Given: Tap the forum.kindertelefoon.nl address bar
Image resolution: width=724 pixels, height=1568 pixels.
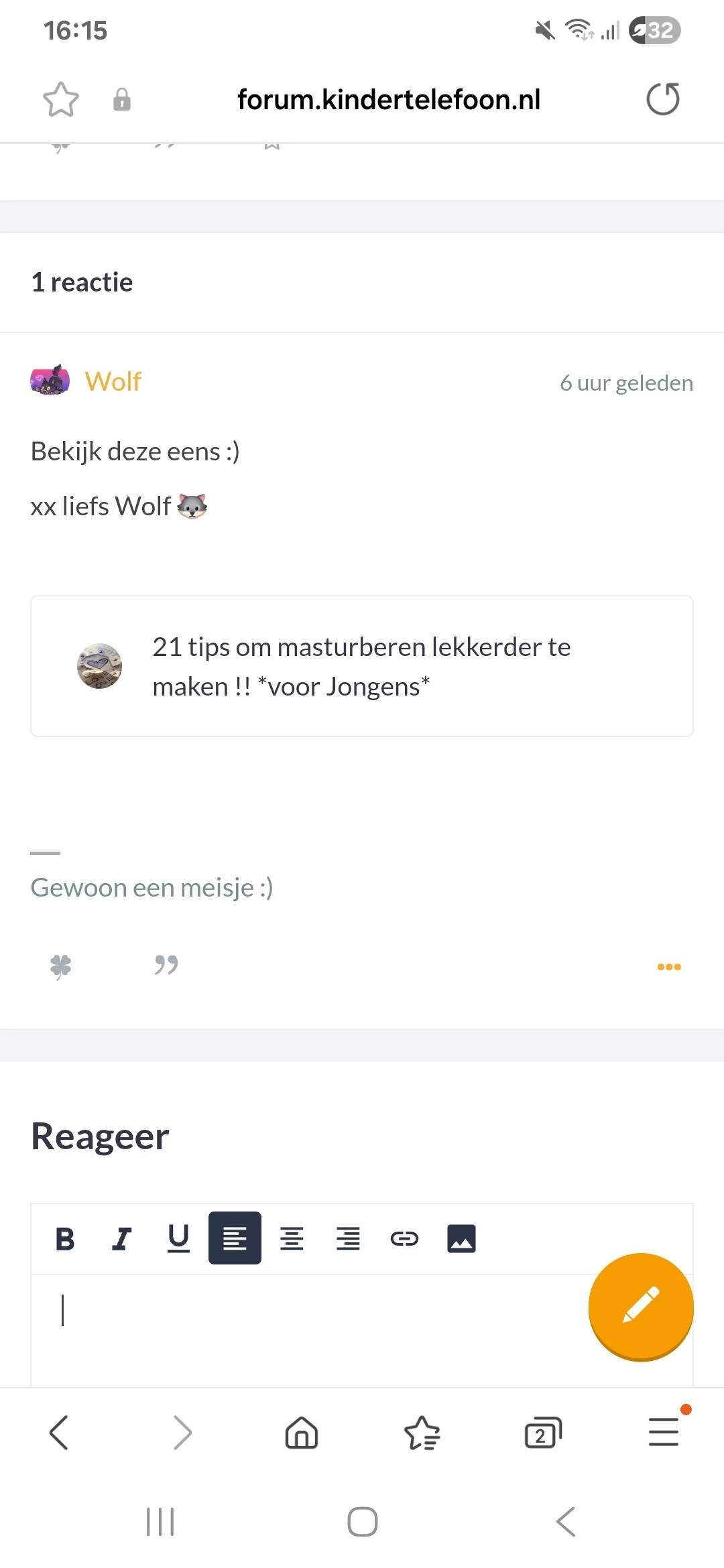Looking at the screenshot, I should pos(388,99).
